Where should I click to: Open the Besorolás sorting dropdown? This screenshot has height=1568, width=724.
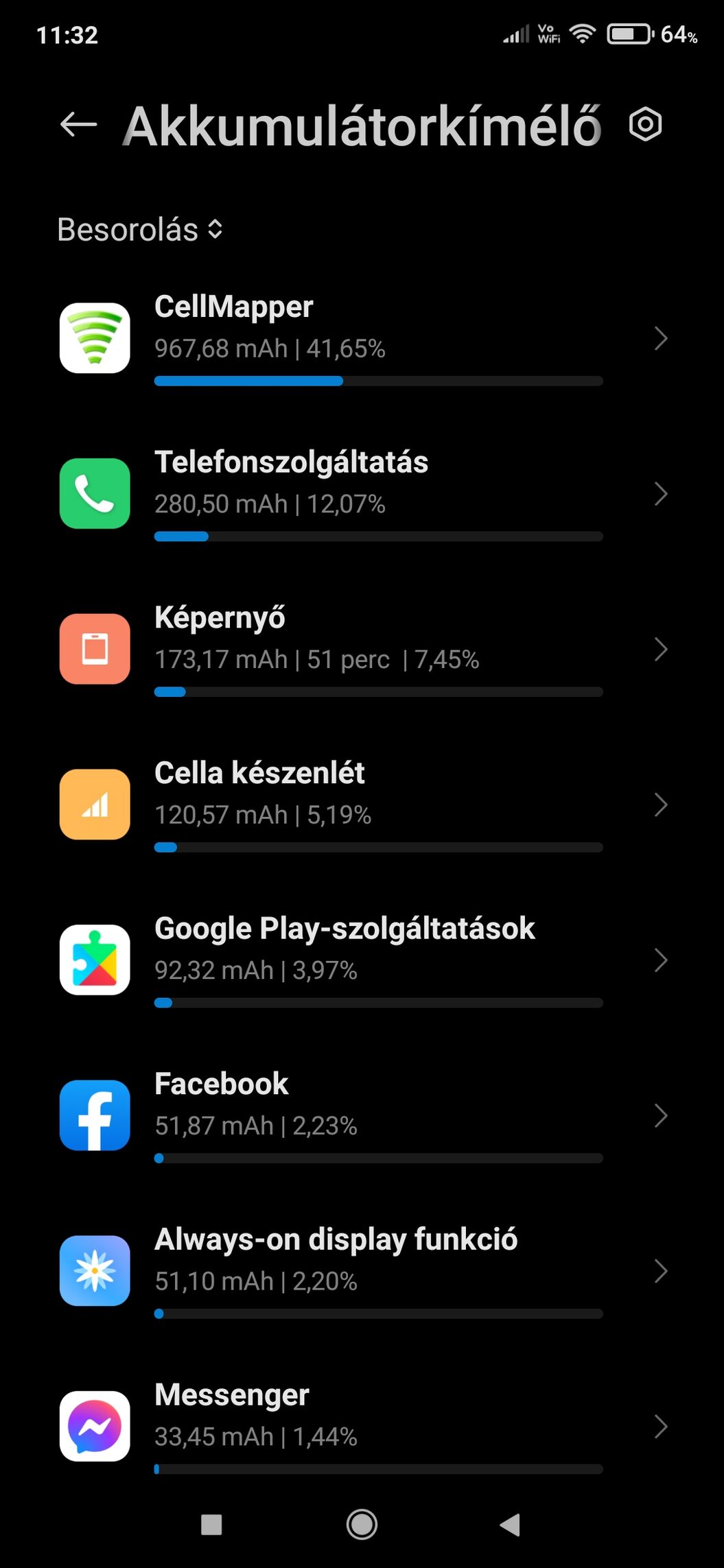click(x=140, y=229)
